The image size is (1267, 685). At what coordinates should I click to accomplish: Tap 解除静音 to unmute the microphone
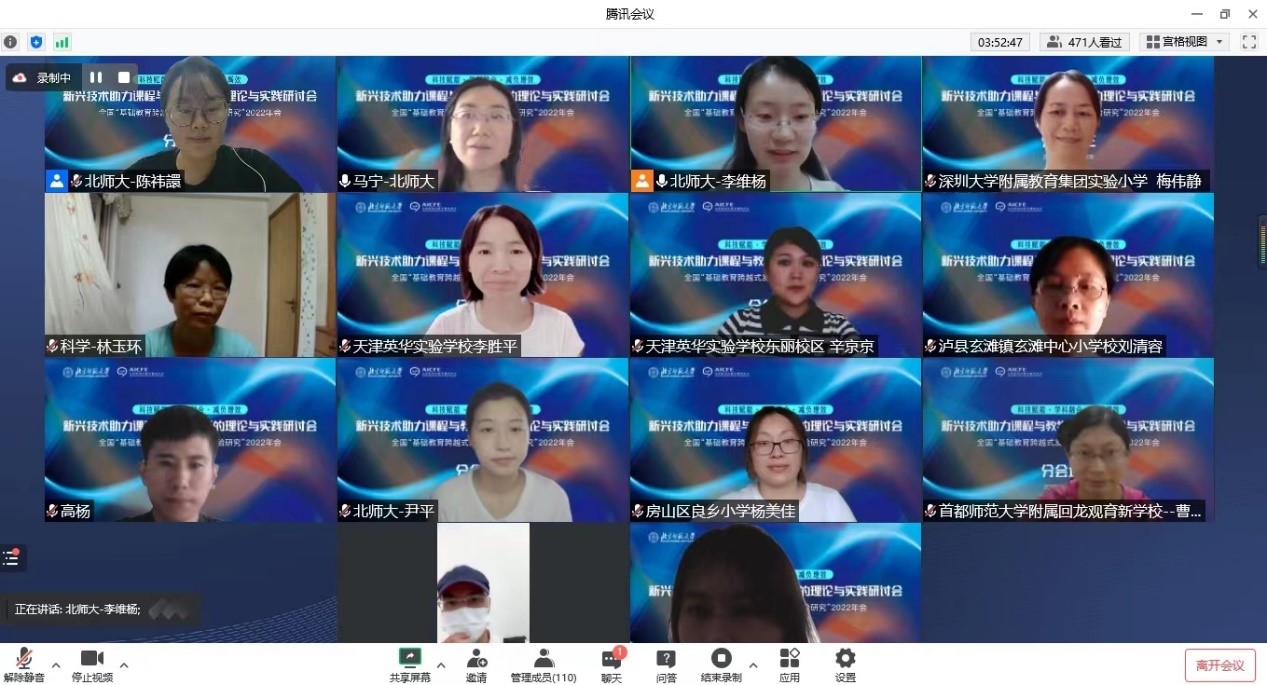click(x=23, y=664)
